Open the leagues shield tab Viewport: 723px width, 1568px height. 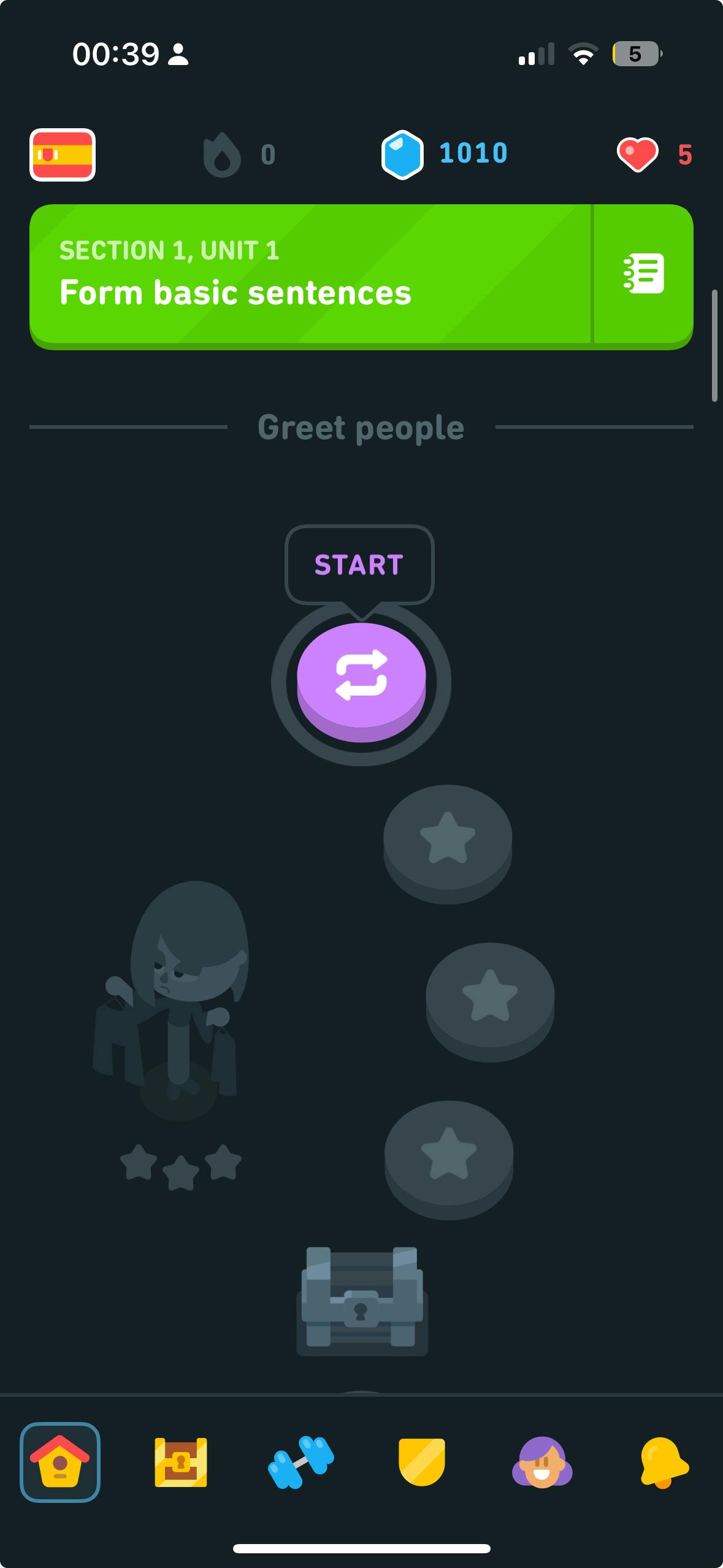click(x=422, y=1462)
